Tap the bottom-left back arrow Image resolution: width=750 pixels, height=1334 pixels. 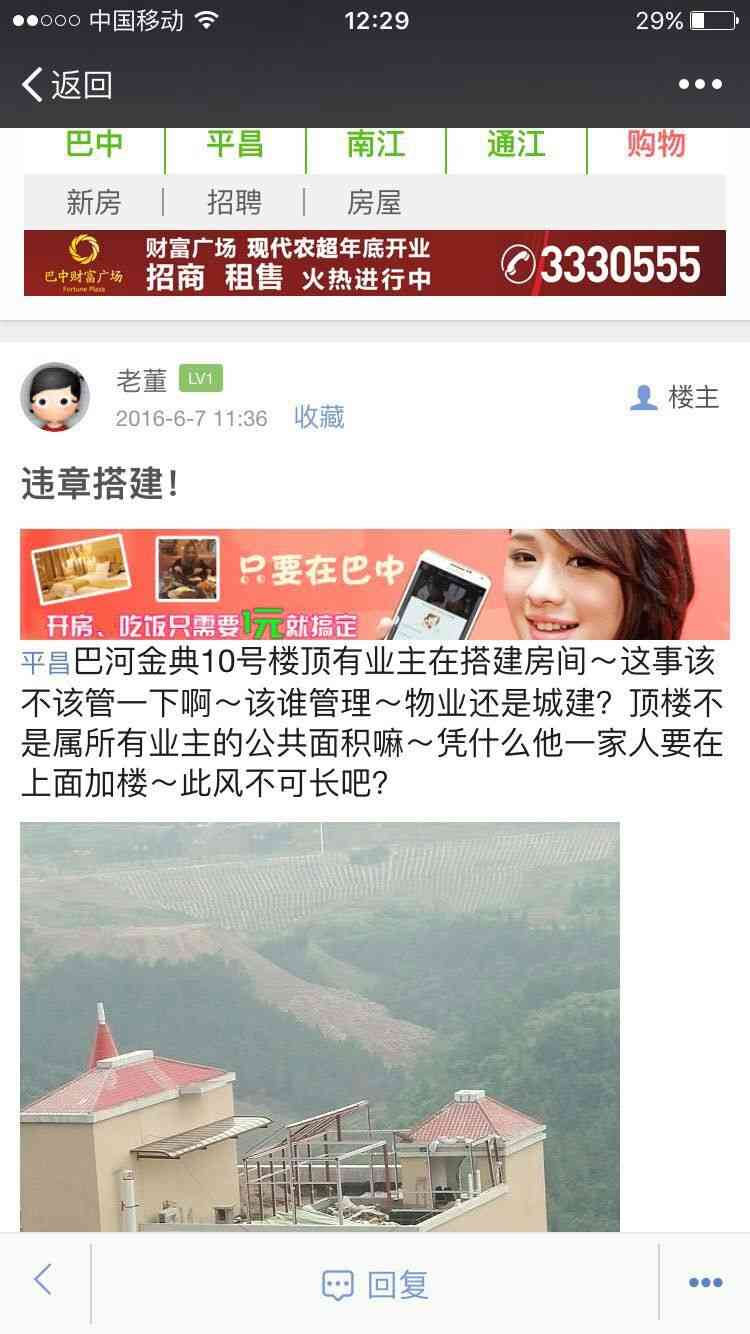43,1280
